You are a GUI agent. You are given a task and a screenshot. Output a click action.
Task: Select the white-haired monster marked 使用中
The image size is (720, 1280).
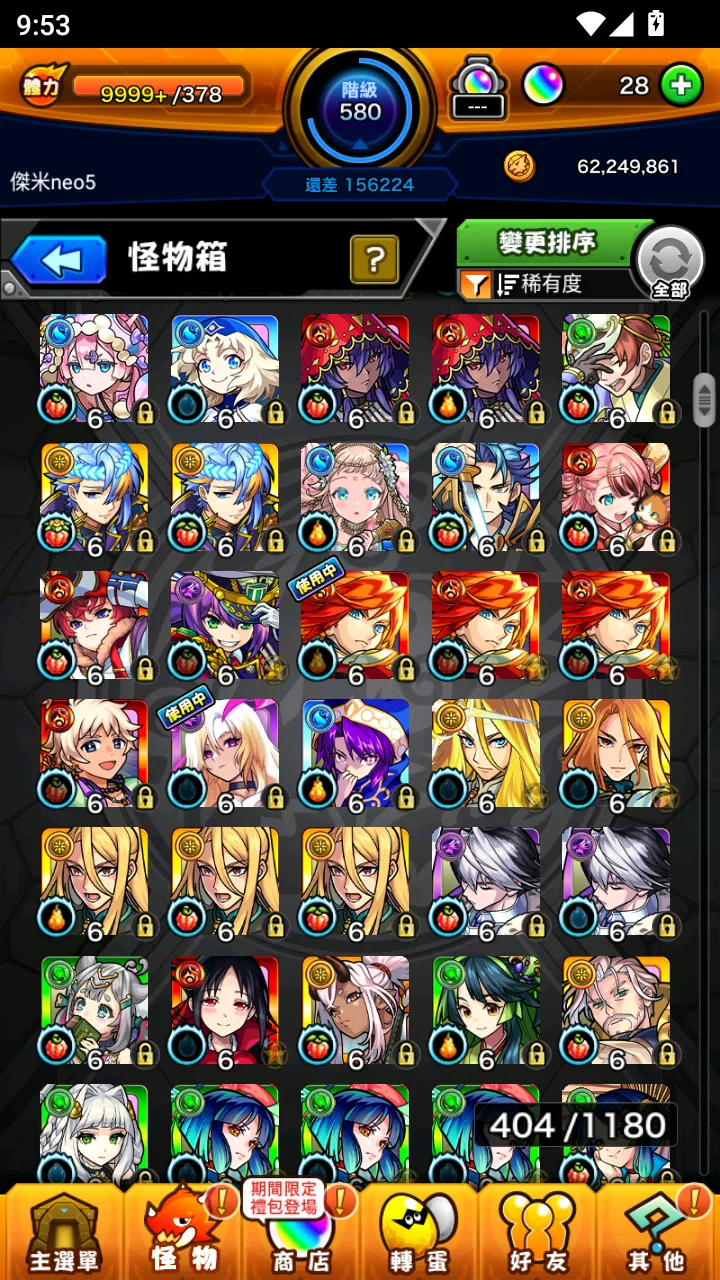click(x=224, y=754)
